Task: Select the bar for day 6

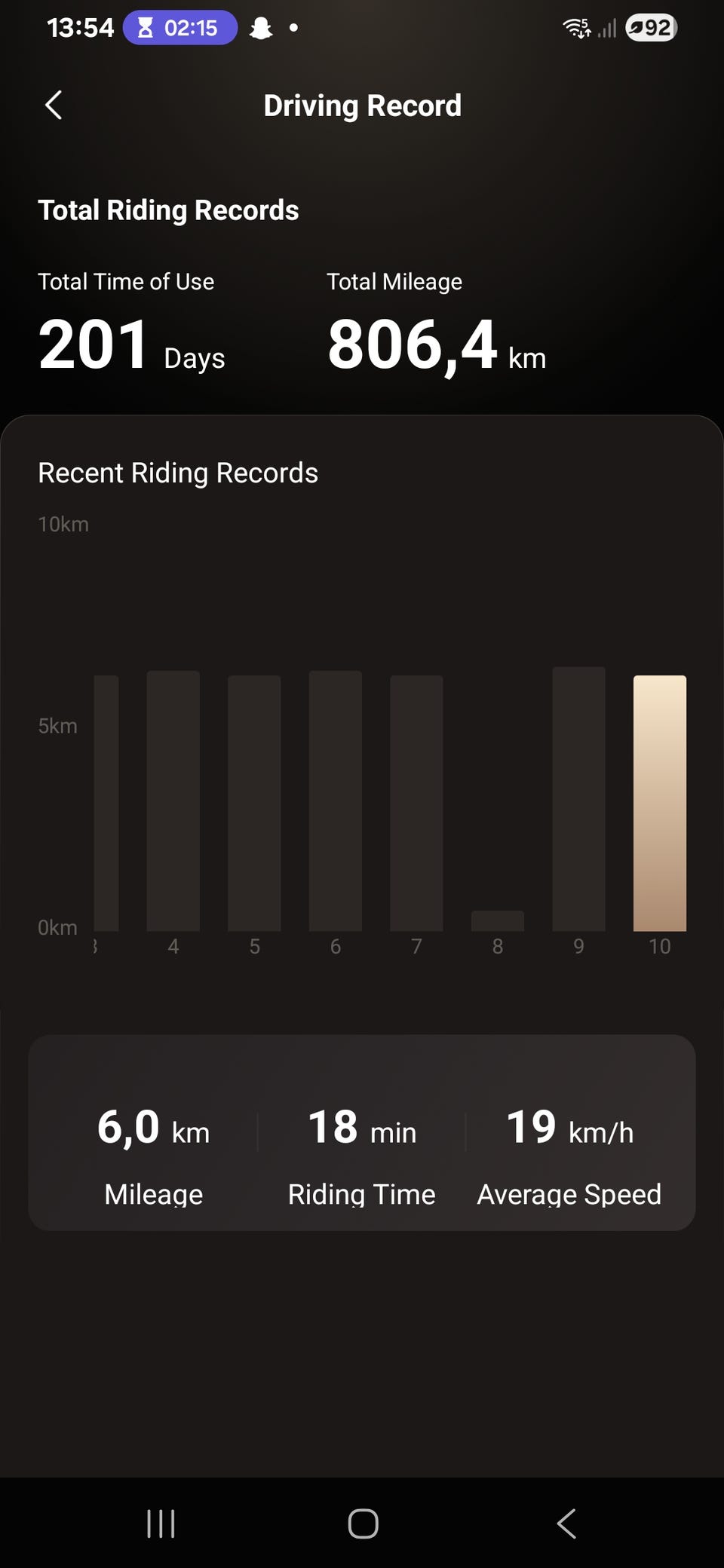Action: tap(336, 801)
